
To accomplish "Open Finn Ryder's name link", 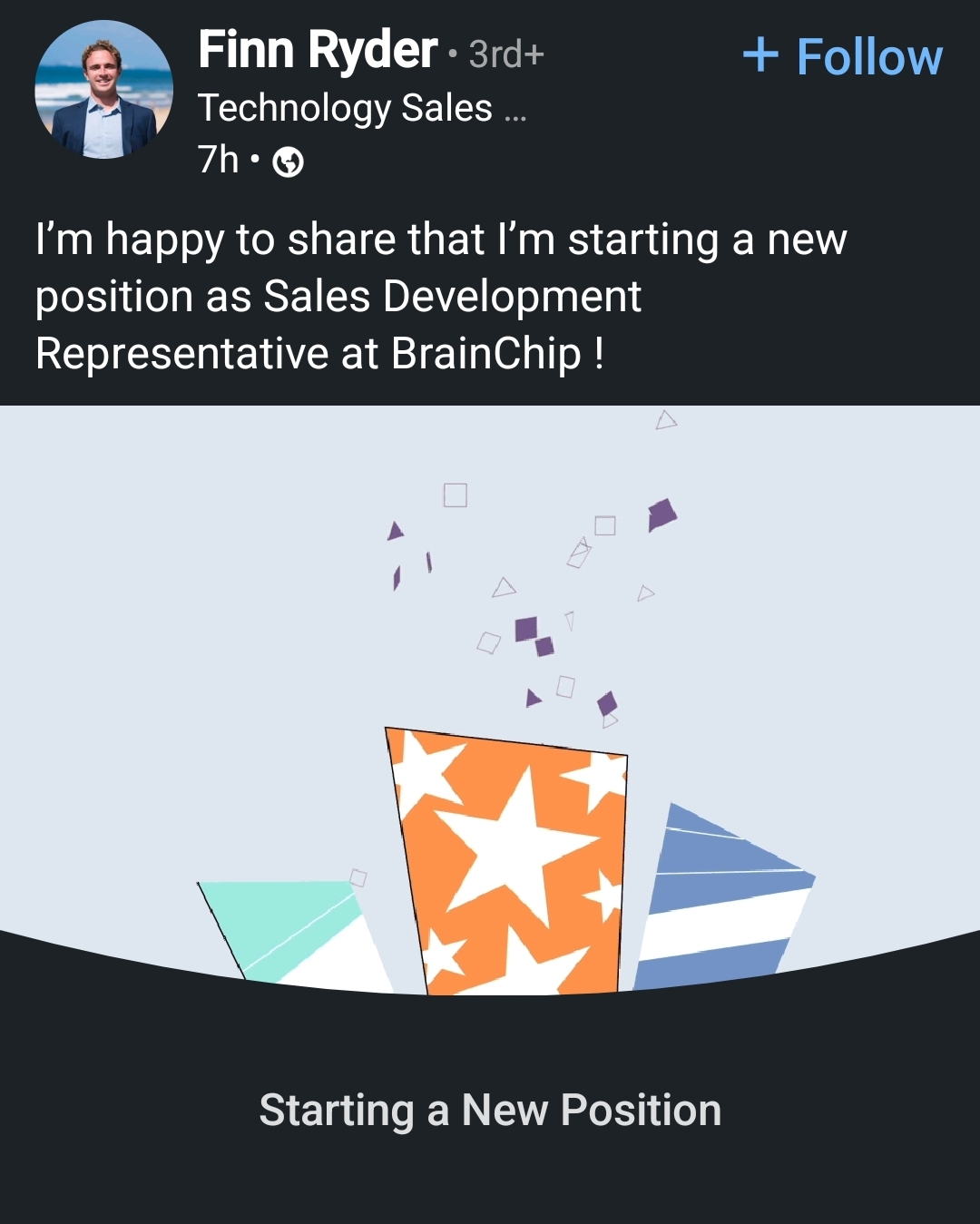I will (318, 50).
